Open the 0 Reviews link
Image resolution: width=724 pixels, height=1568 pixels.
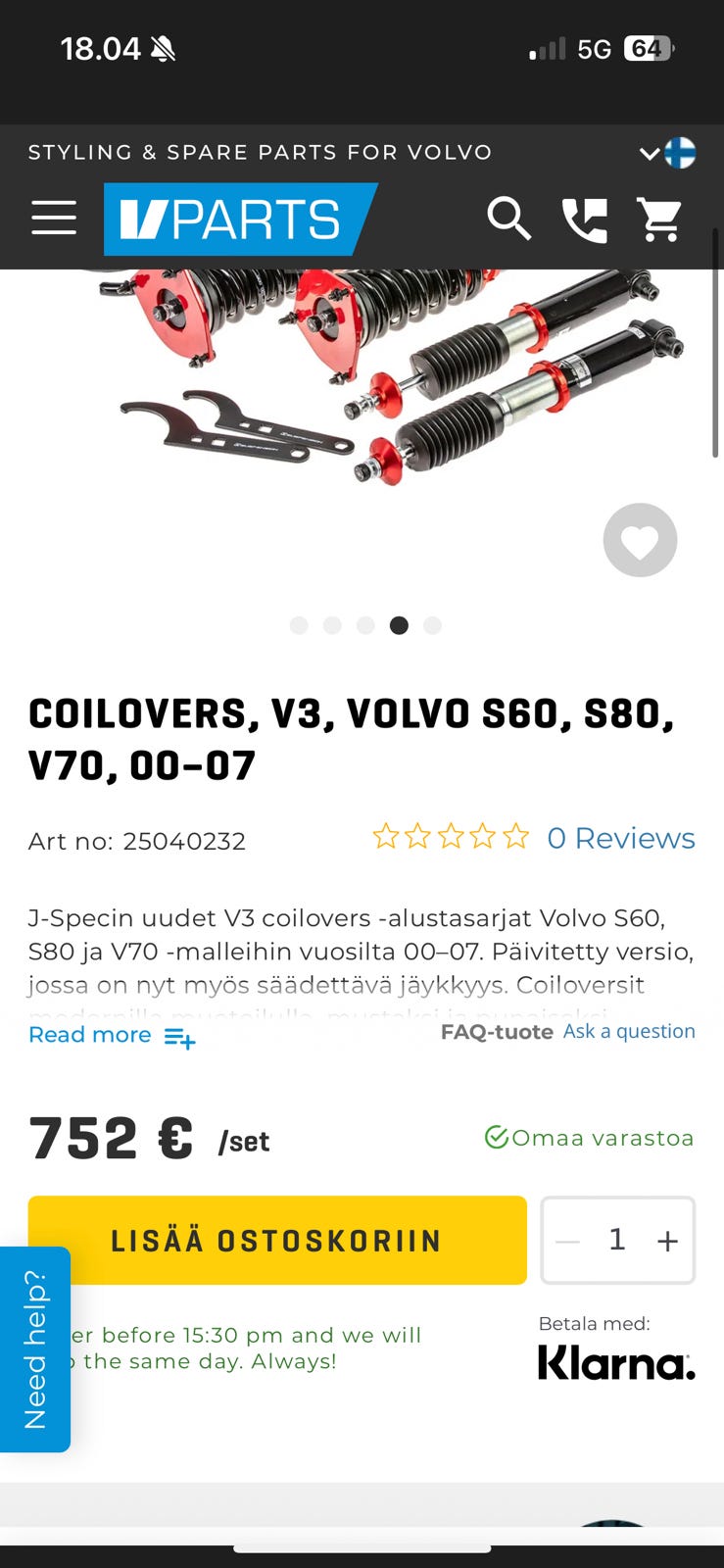click(621, 838)
